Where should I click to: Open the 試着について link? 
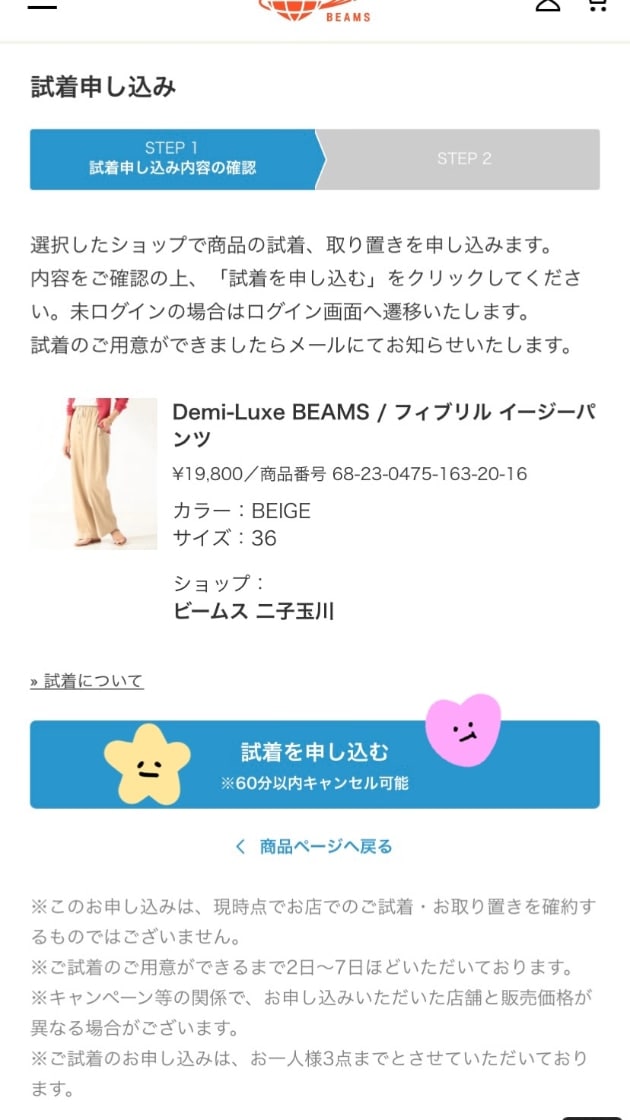click(87, 681)
